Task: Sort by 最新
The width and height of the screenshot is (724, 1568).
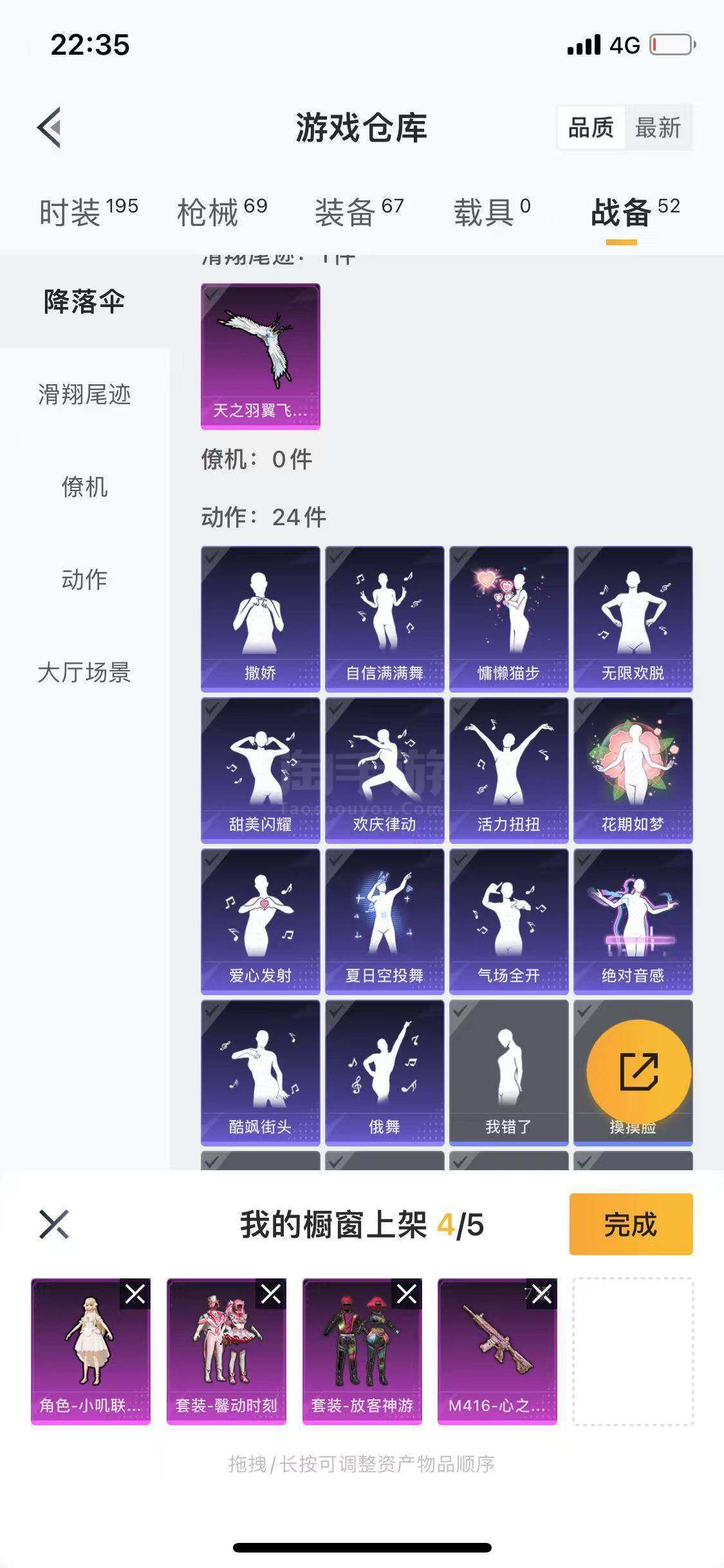Action: pos(658,127)
